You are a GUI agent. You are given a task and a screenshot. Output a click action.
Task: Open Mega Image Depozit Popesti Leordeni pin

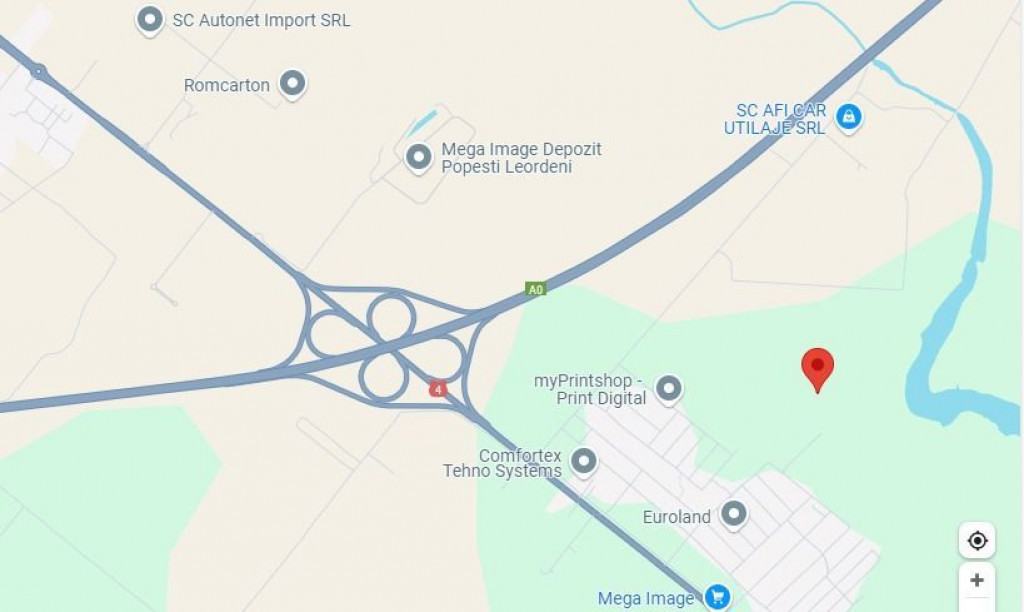[418, 156]
